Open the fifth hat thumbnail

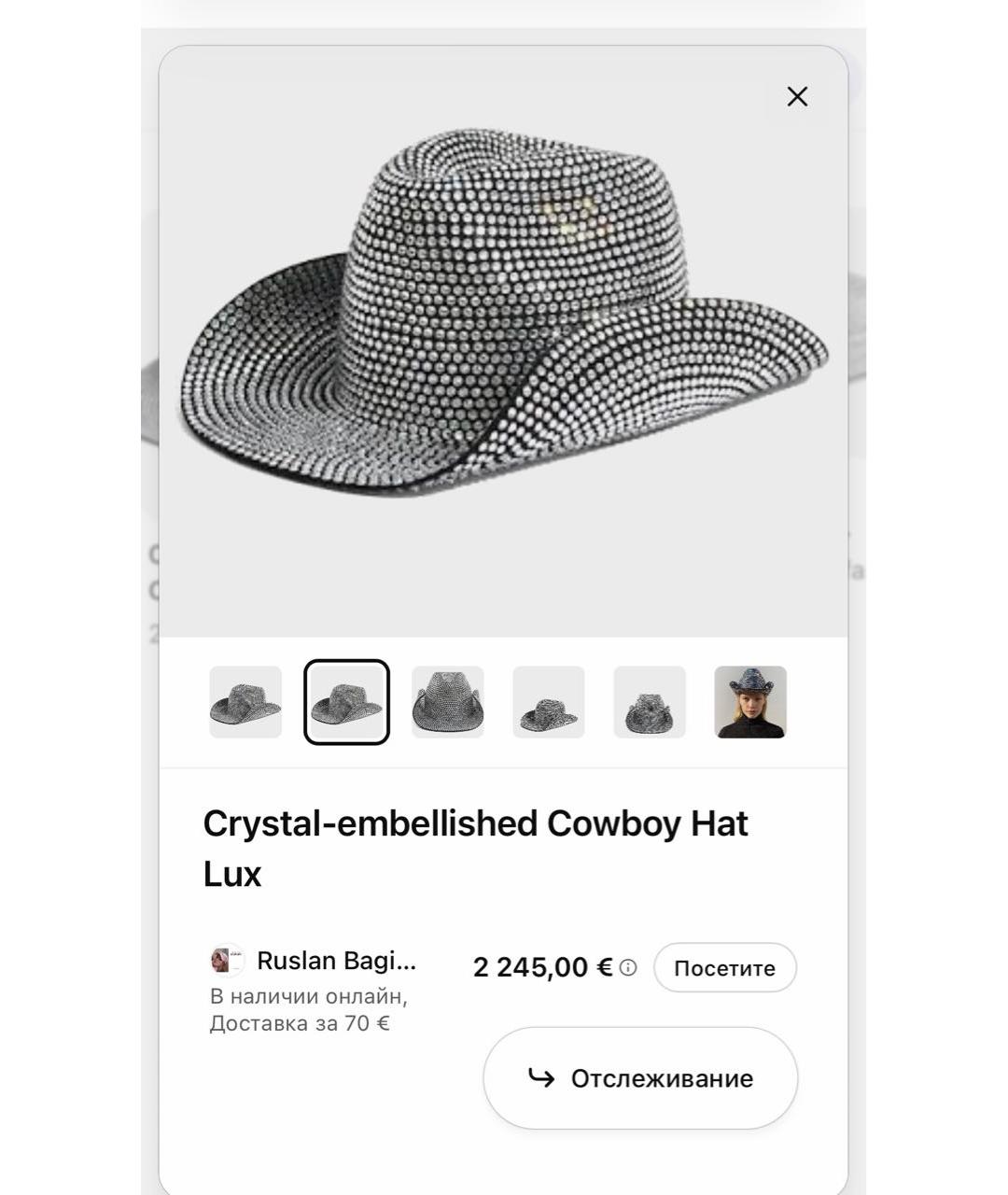point(650,702)
